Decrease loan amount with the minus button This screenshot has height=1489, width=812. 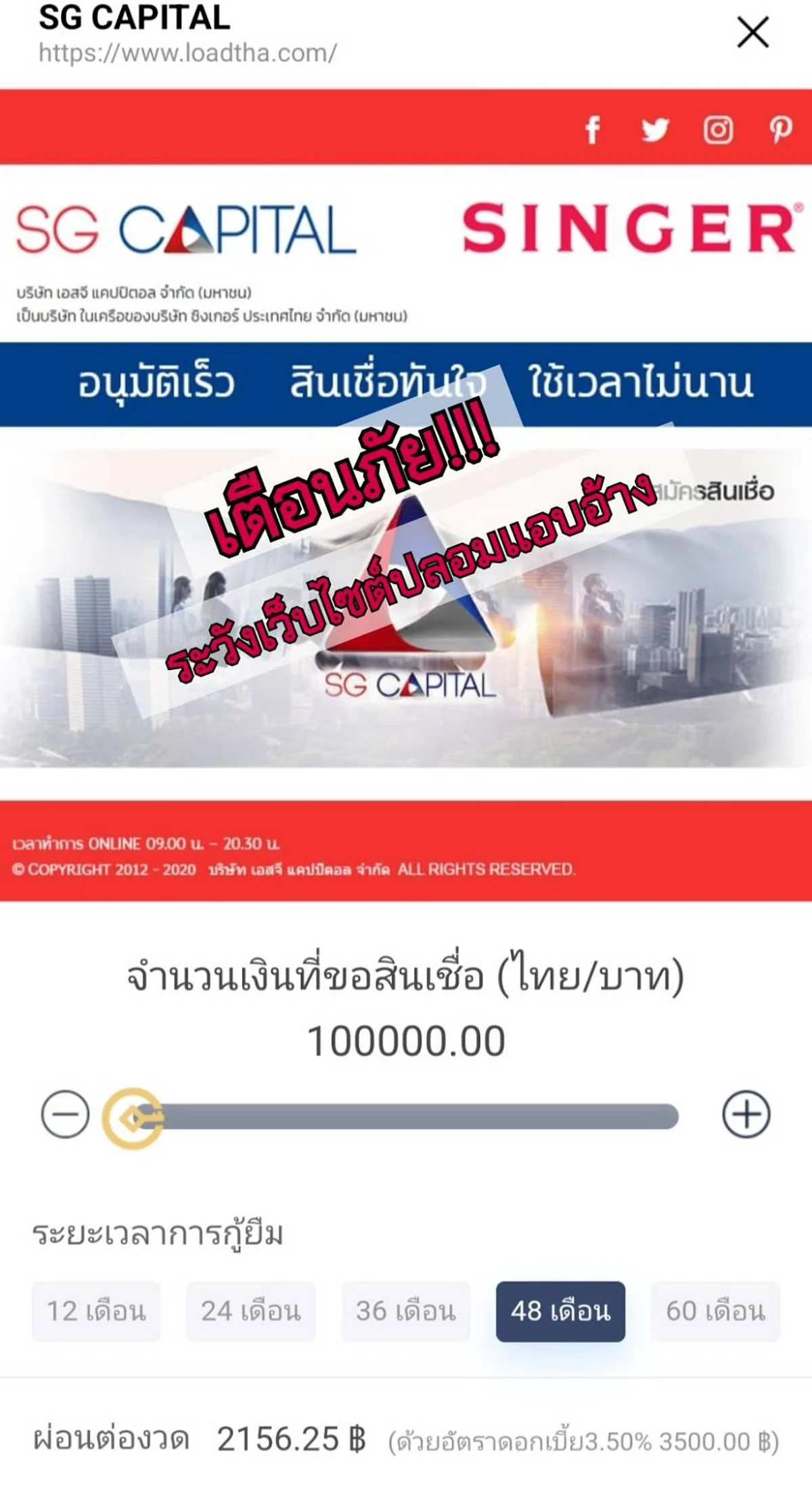(66, 1115)
